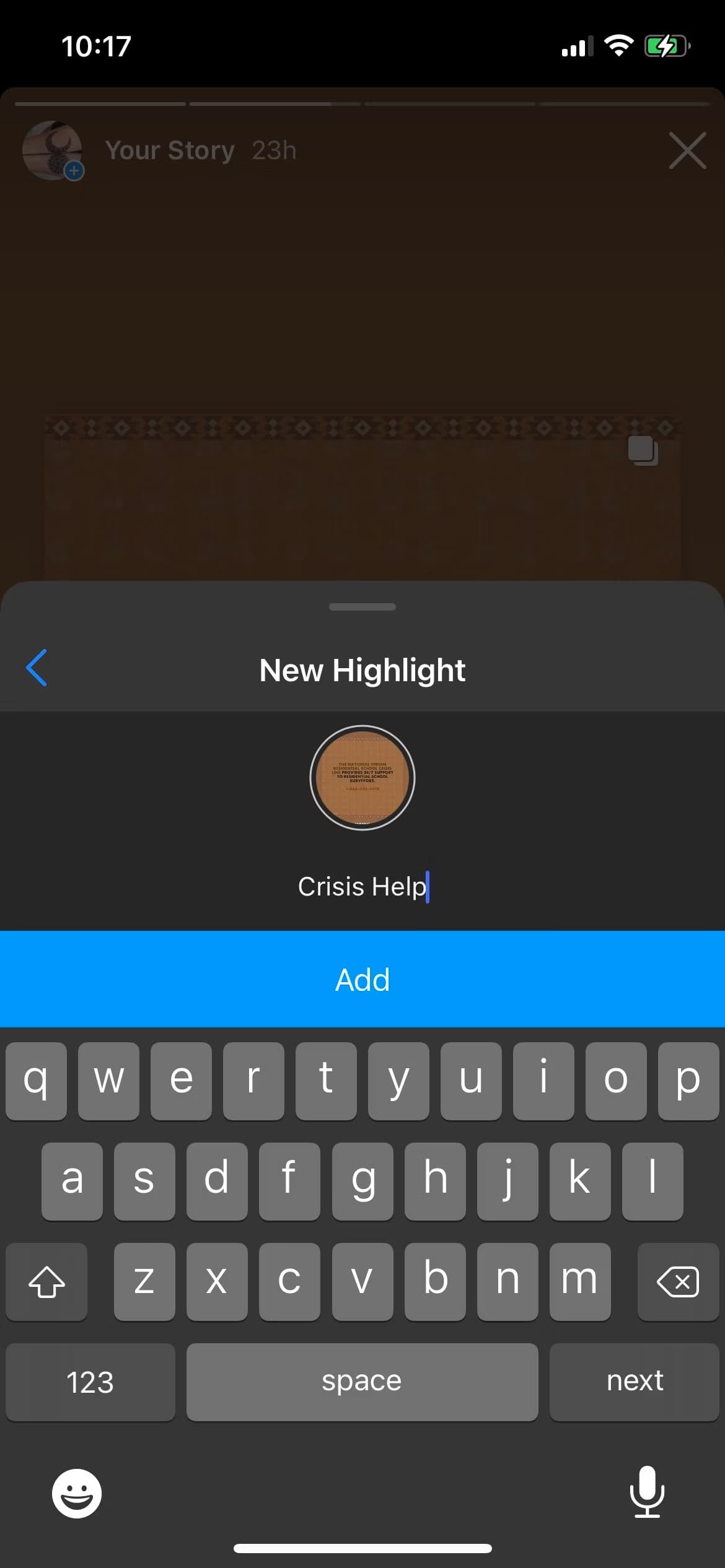Tap the Crisis Help name field

click(362, 886)
